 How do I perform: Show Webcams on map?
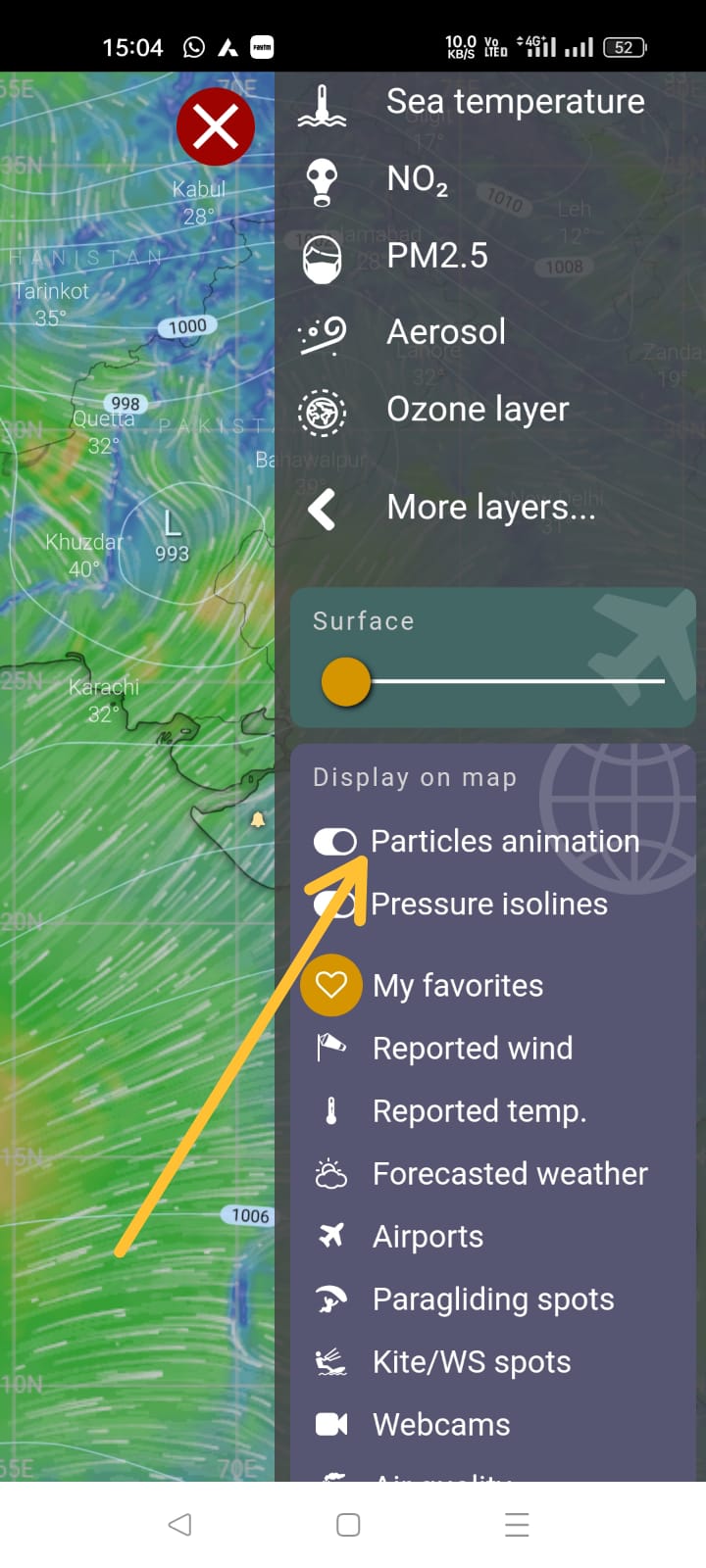(440, 1424)
